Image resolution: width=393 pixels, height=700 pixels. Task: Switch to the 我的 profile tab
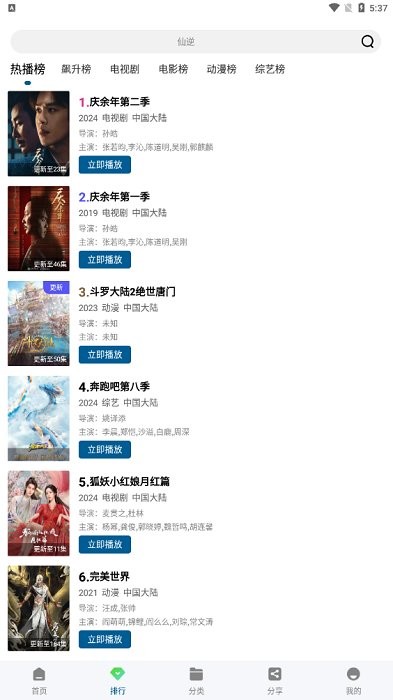tap(353, 681)
